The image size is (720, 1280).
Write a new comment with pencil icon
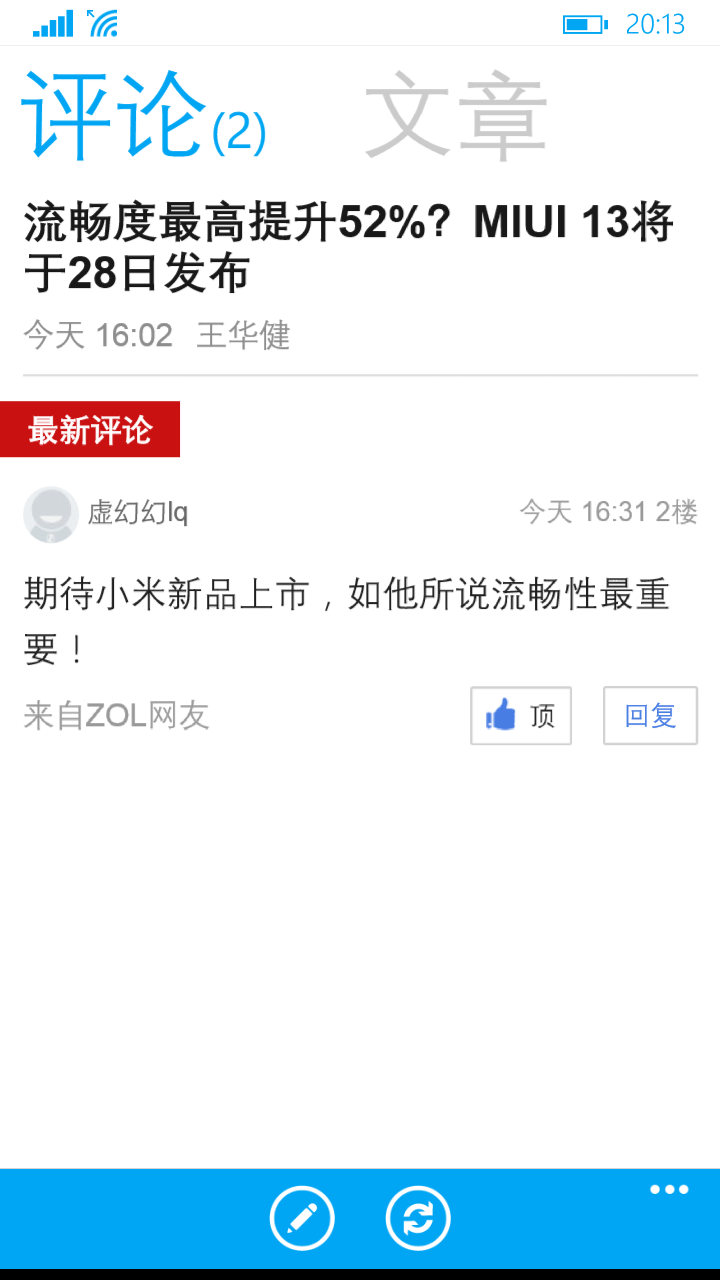click(x=302, y=1218)
